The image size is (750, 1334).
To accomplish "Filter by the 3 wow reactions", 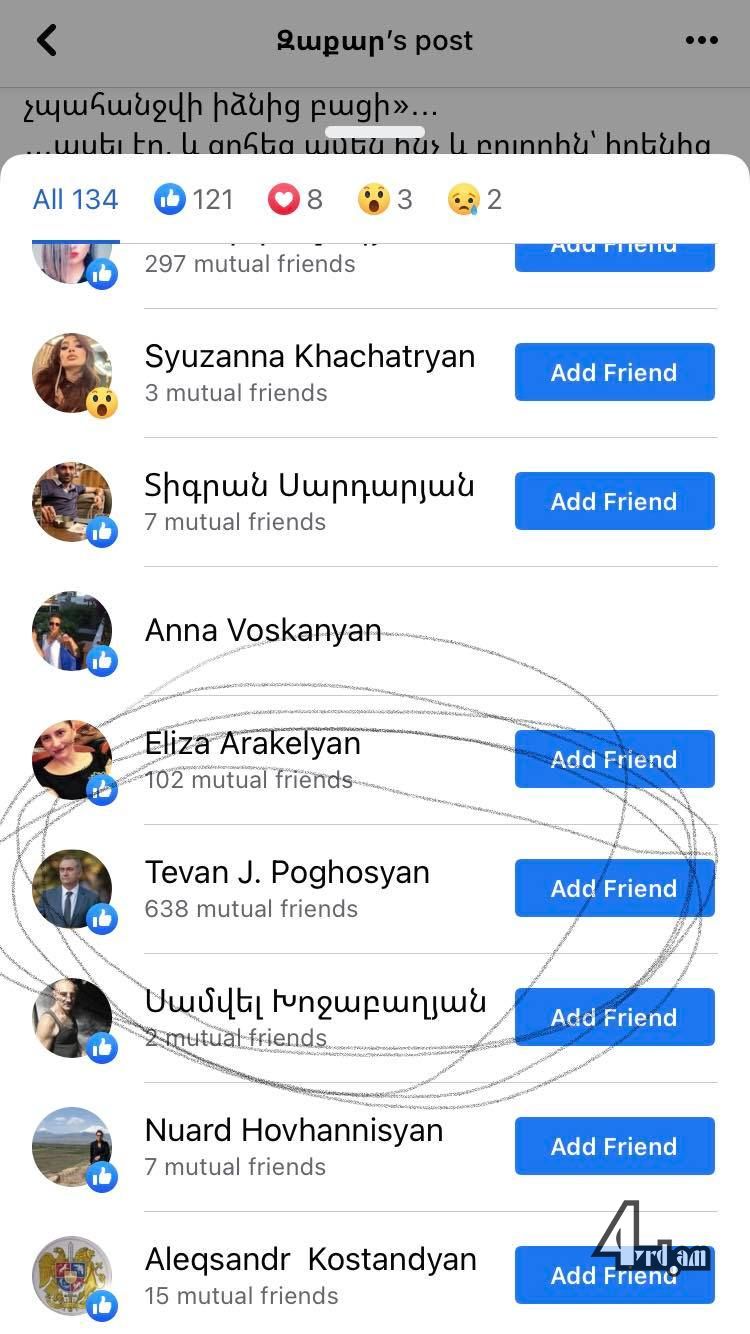I will [385, 199].
